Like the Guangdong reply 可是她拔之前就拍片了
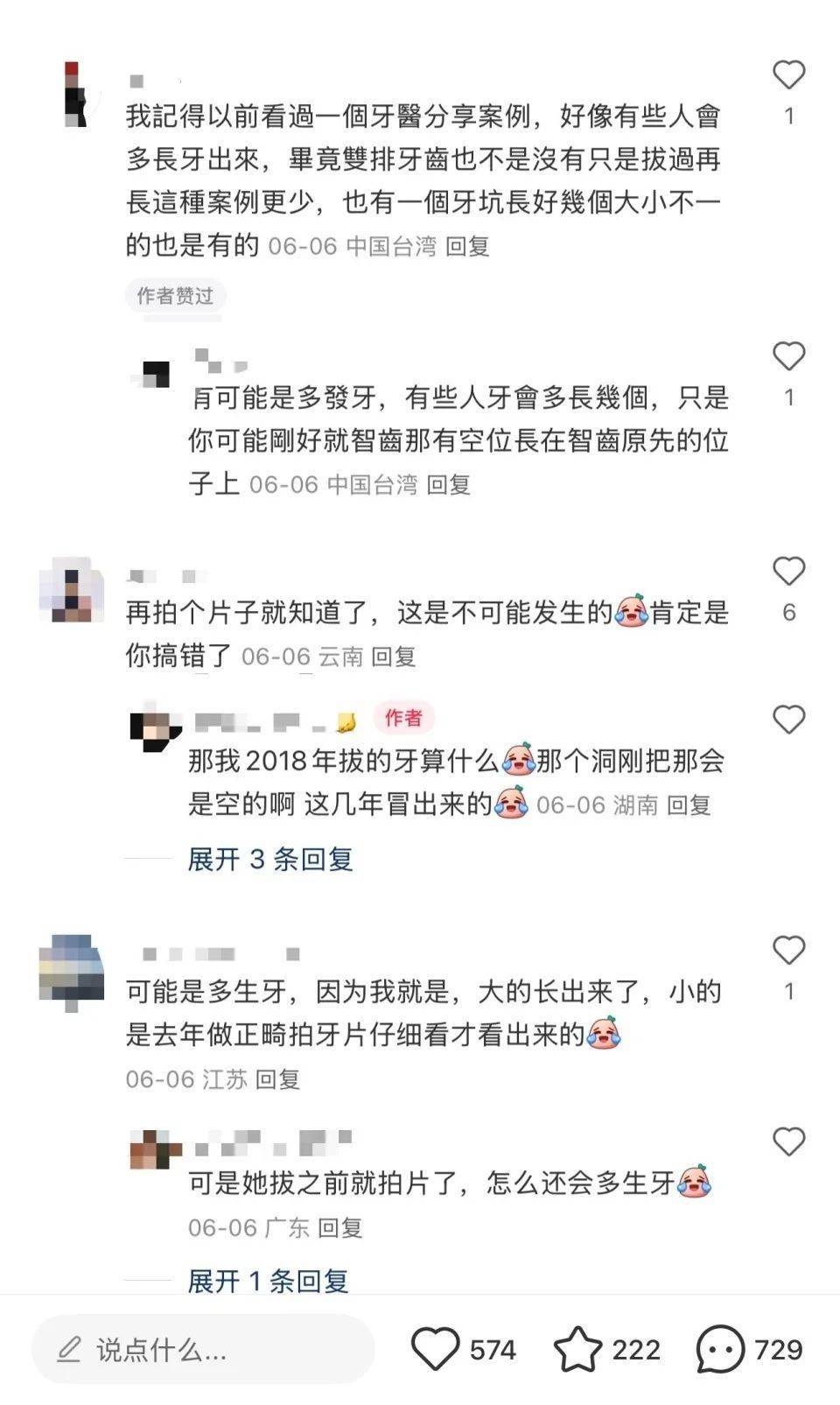Screen dimensions: 840x1405 (x=788, y=1142)
